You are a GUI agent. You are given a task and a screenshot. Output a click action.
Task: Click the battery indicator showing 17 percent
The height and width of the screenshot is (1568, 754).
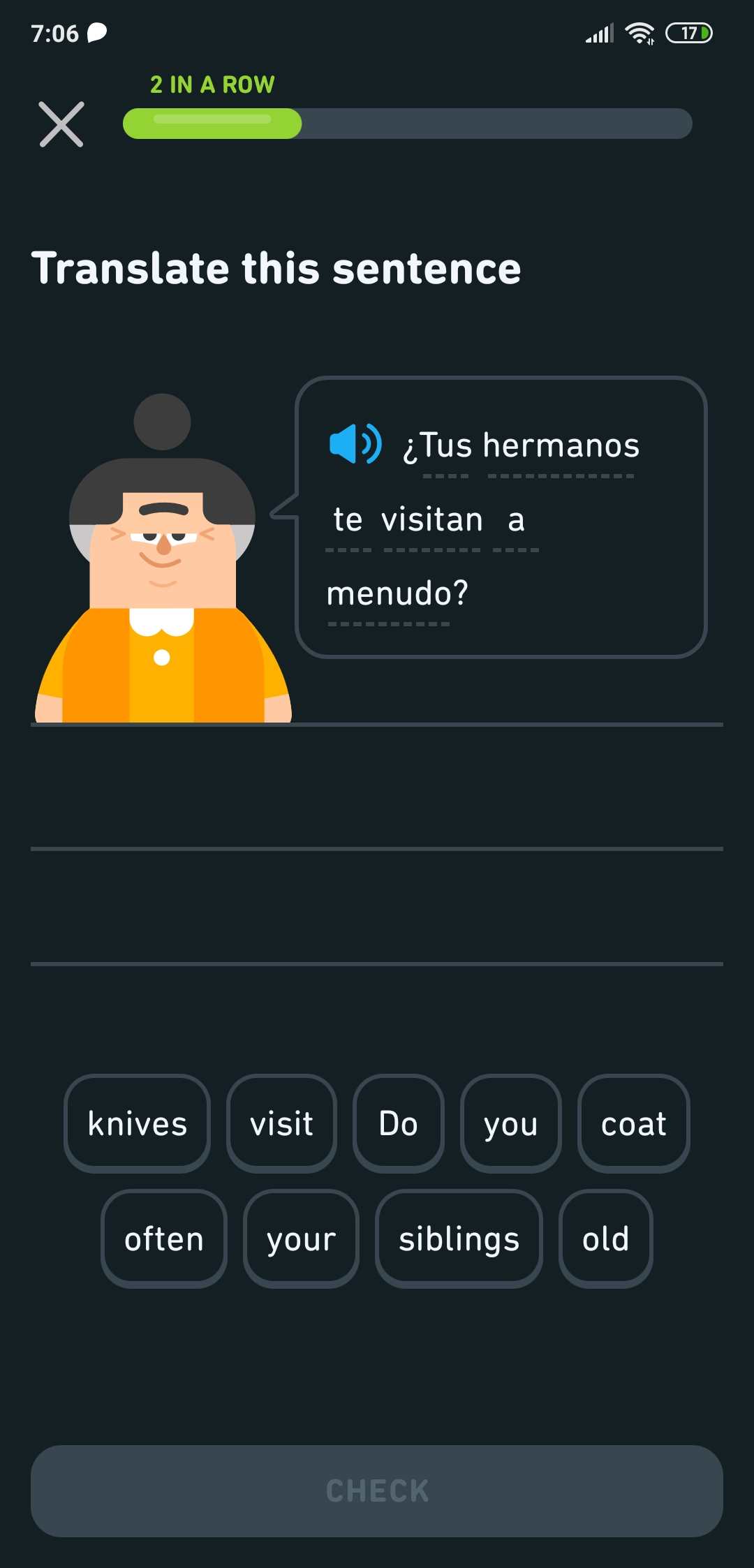tap(690, 31)
